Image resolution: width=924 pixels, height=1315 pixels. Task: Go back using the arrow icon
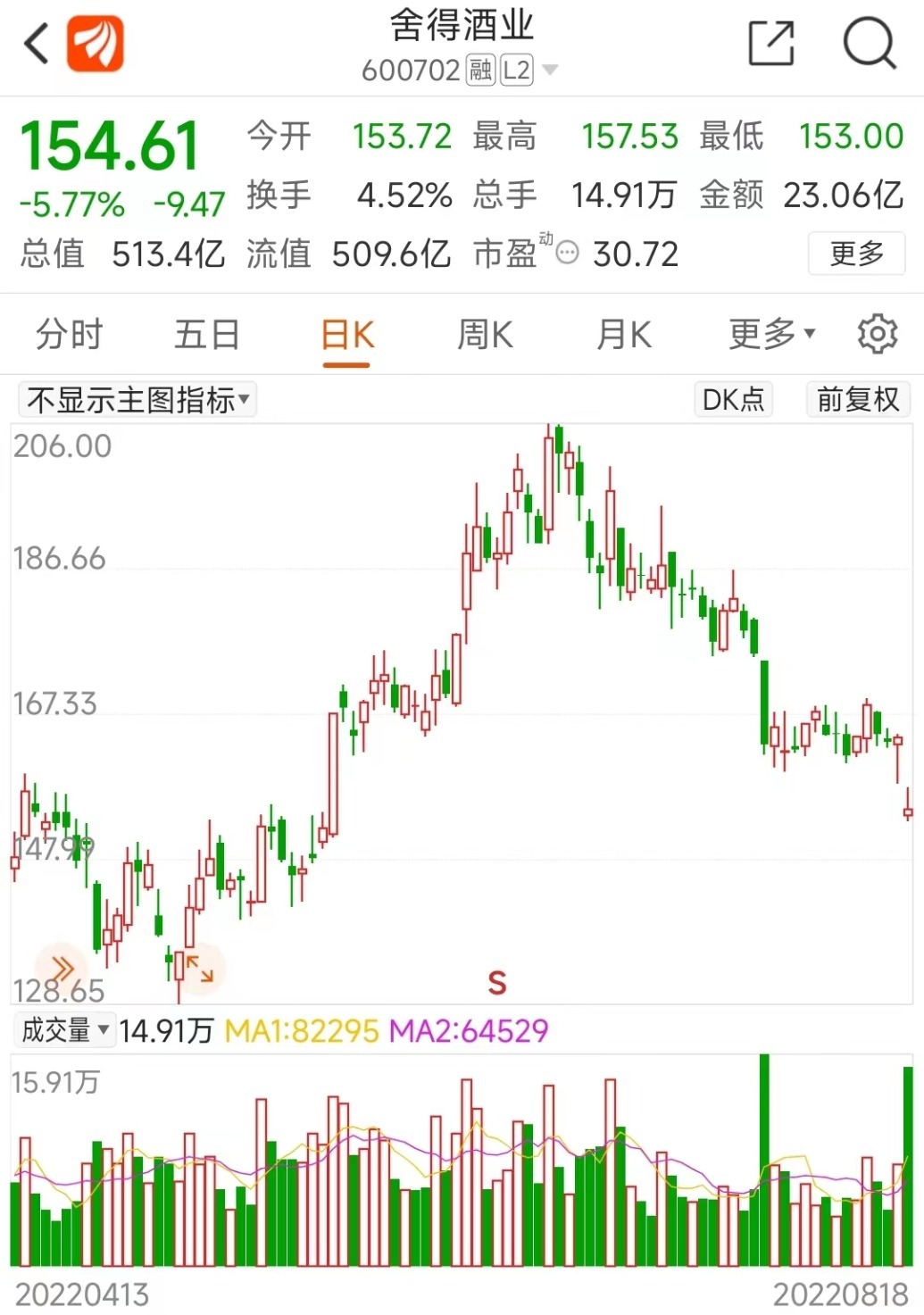click(x=36, y=43)
